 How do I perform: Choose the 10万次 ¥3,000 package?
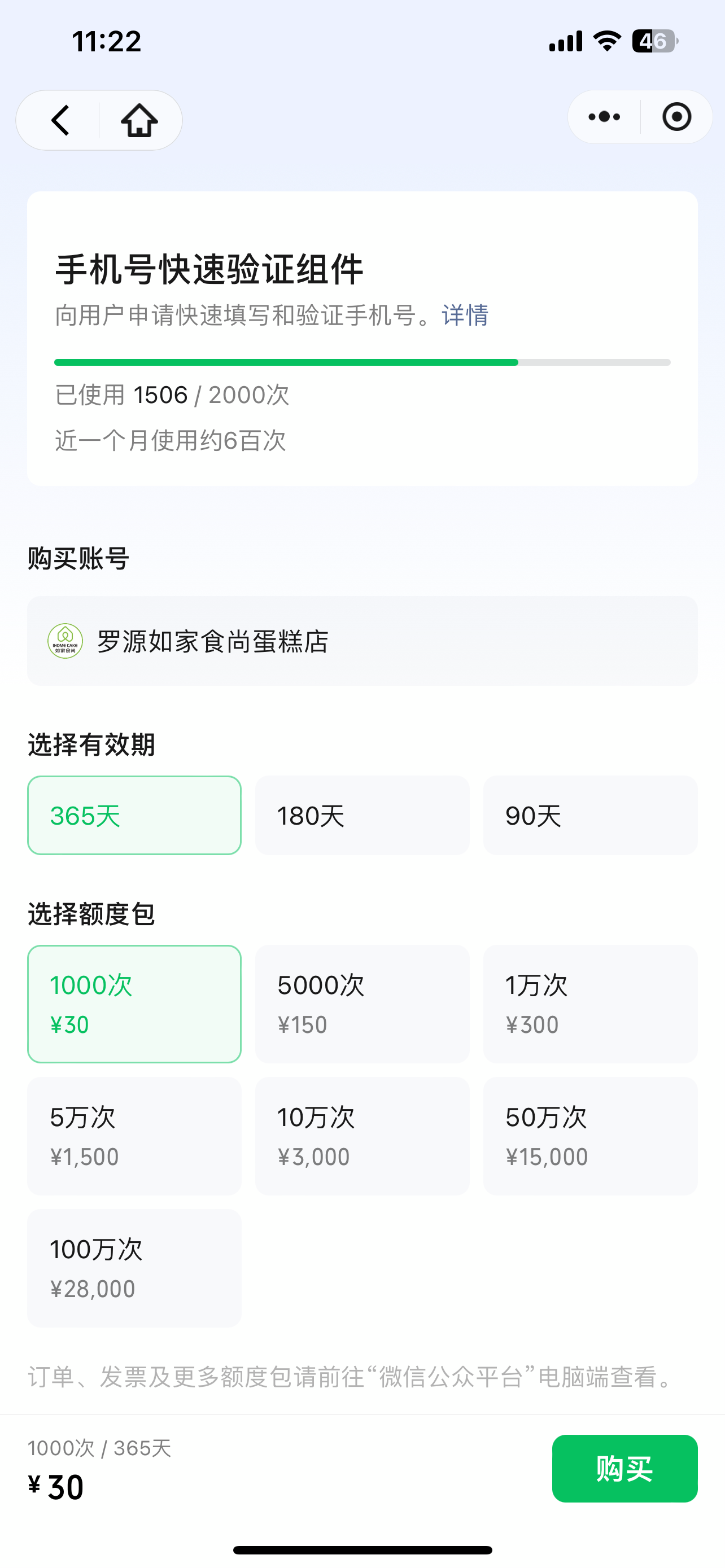tap(362, 1136)
